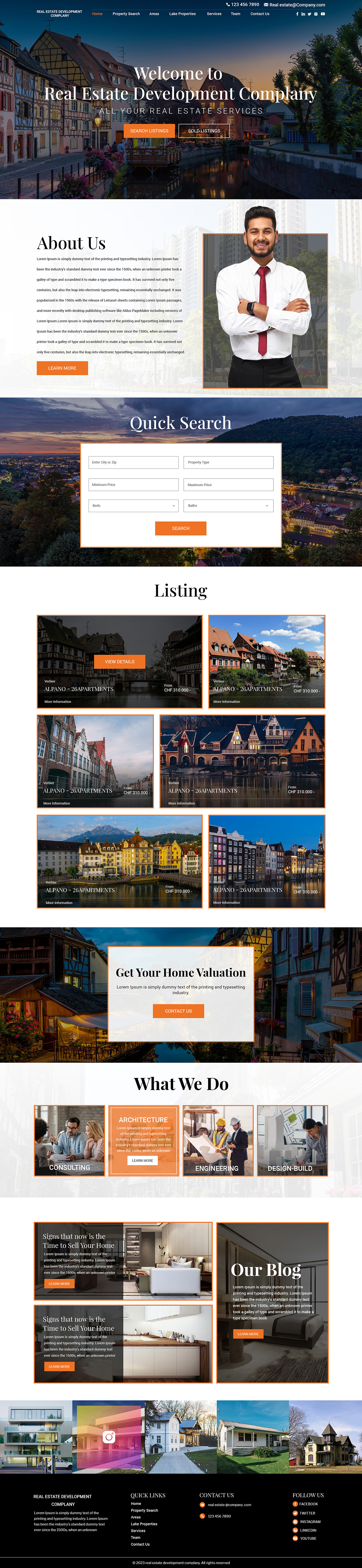
Task: Tap View Details on the first listing
Action: point(119,662)
